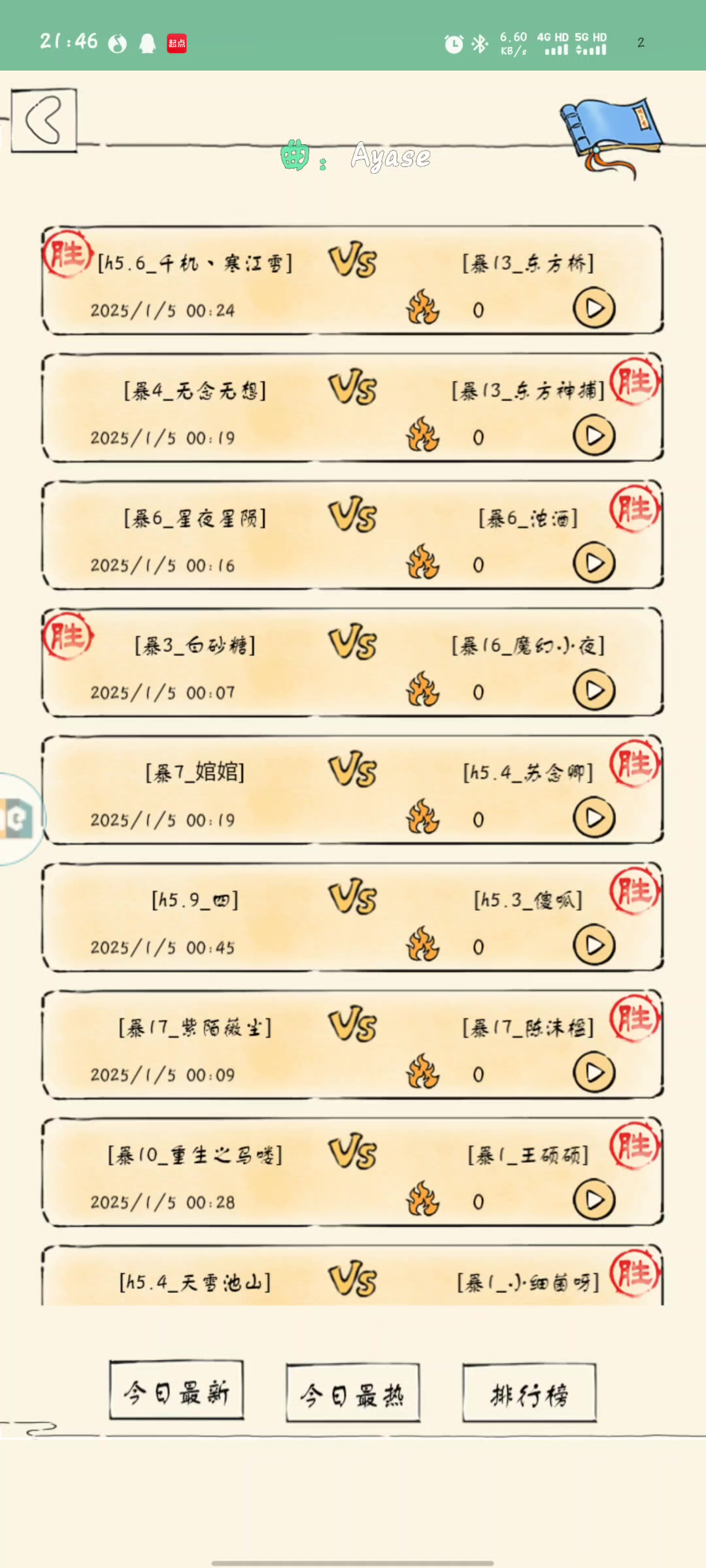Play replay of h5.9_四 vs 傻呱
The width and height of the screenshot is (706, 1568).
(594, 945)
